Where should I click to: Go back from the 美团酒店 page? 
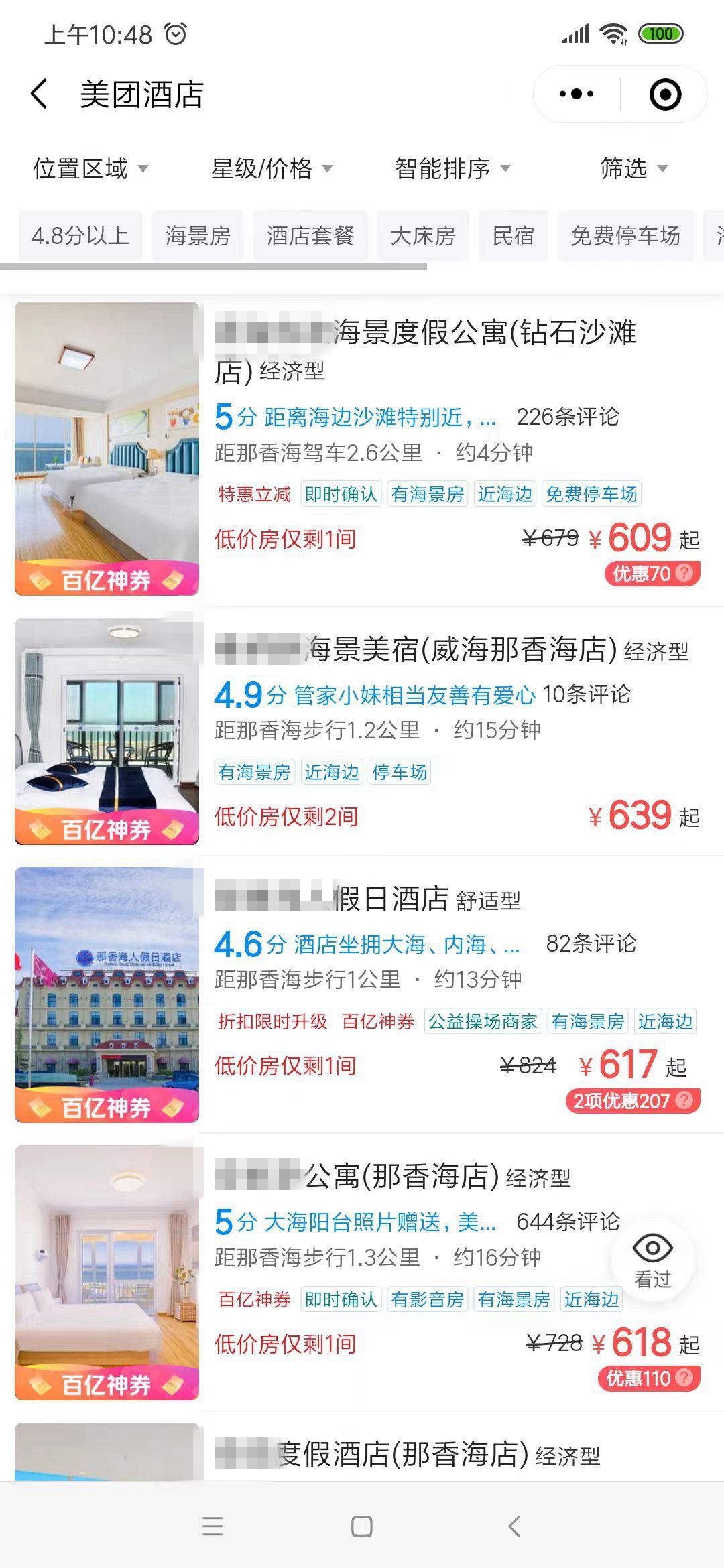39,94
